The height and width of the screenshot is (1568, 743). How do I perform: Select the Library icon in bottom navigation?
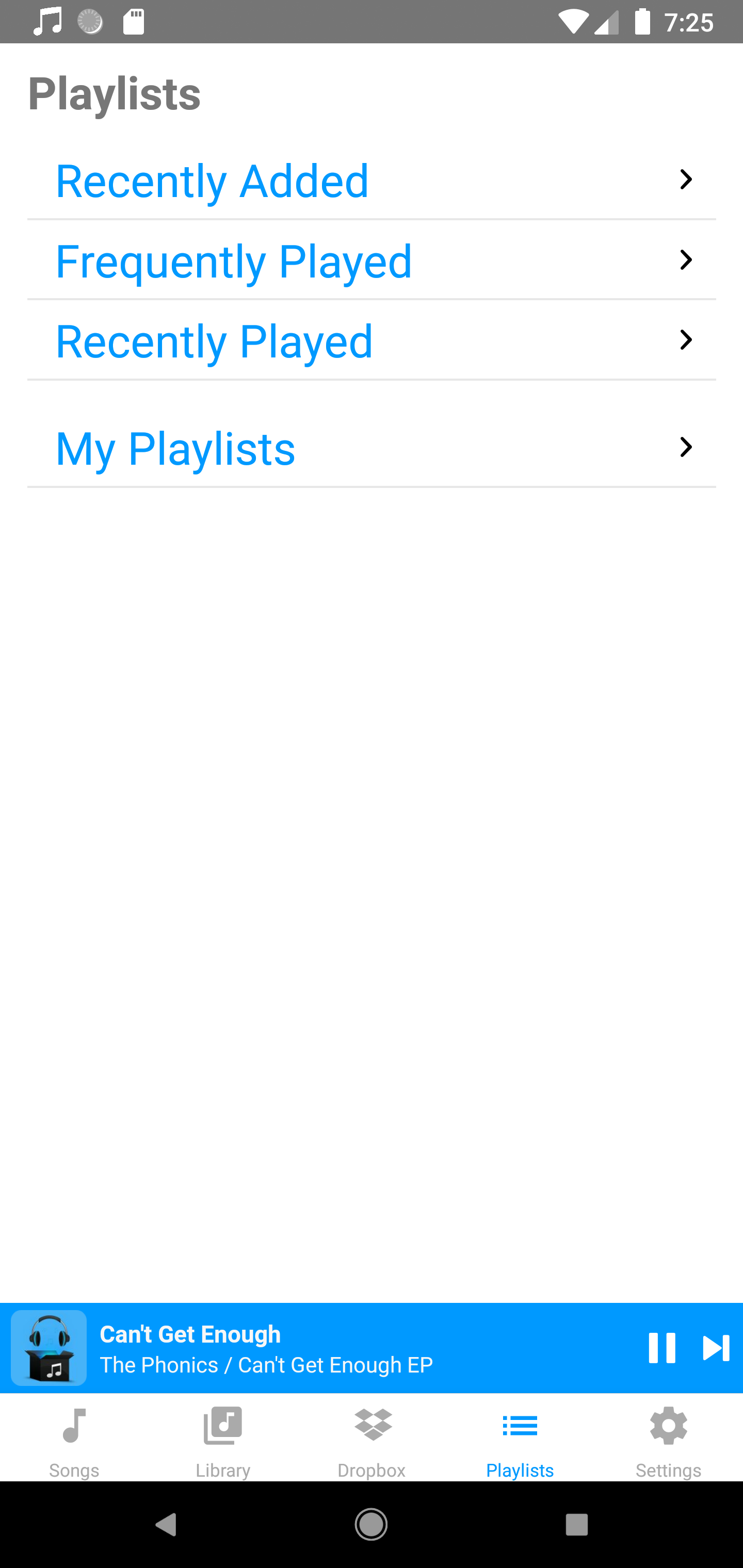click(x=222, y=1426)
